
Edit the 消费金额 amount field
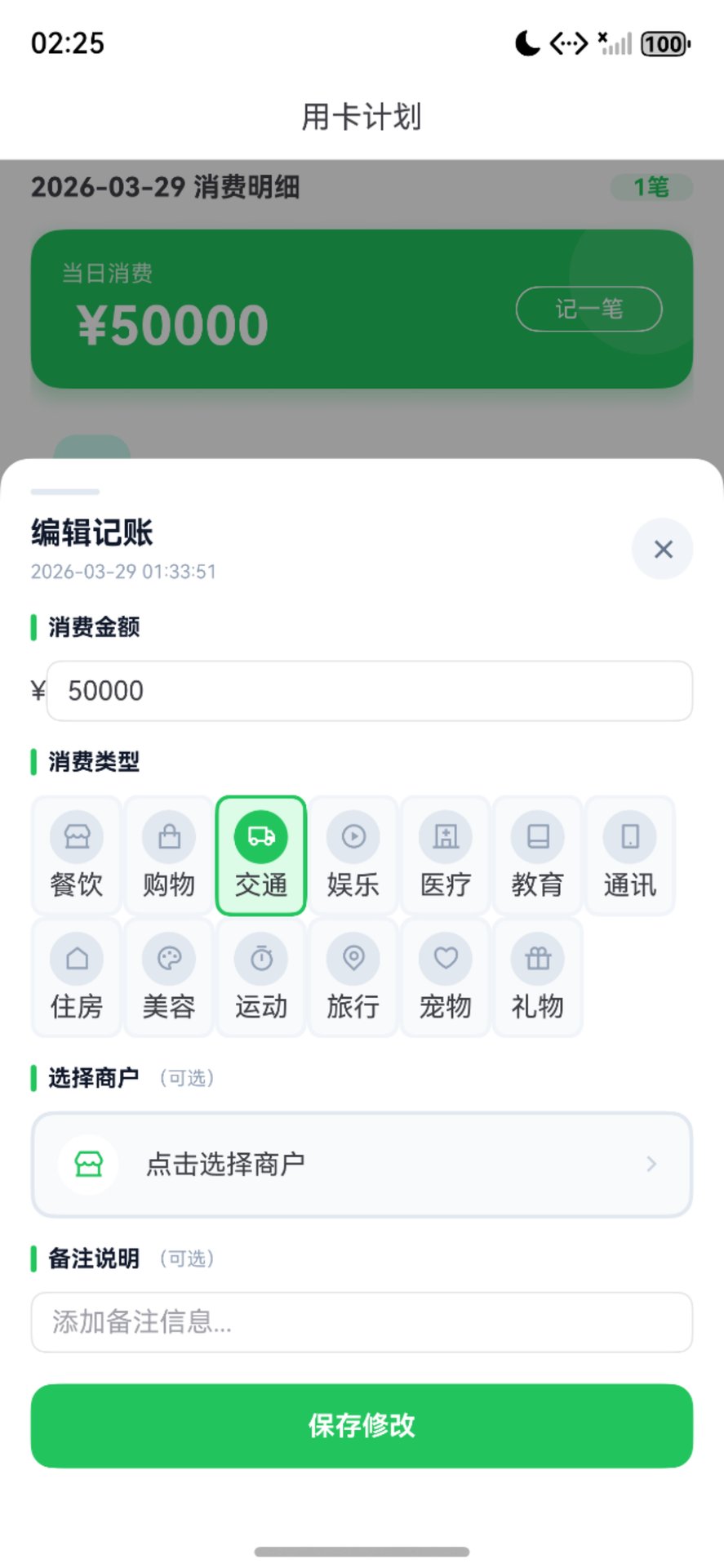click(369, 691)
